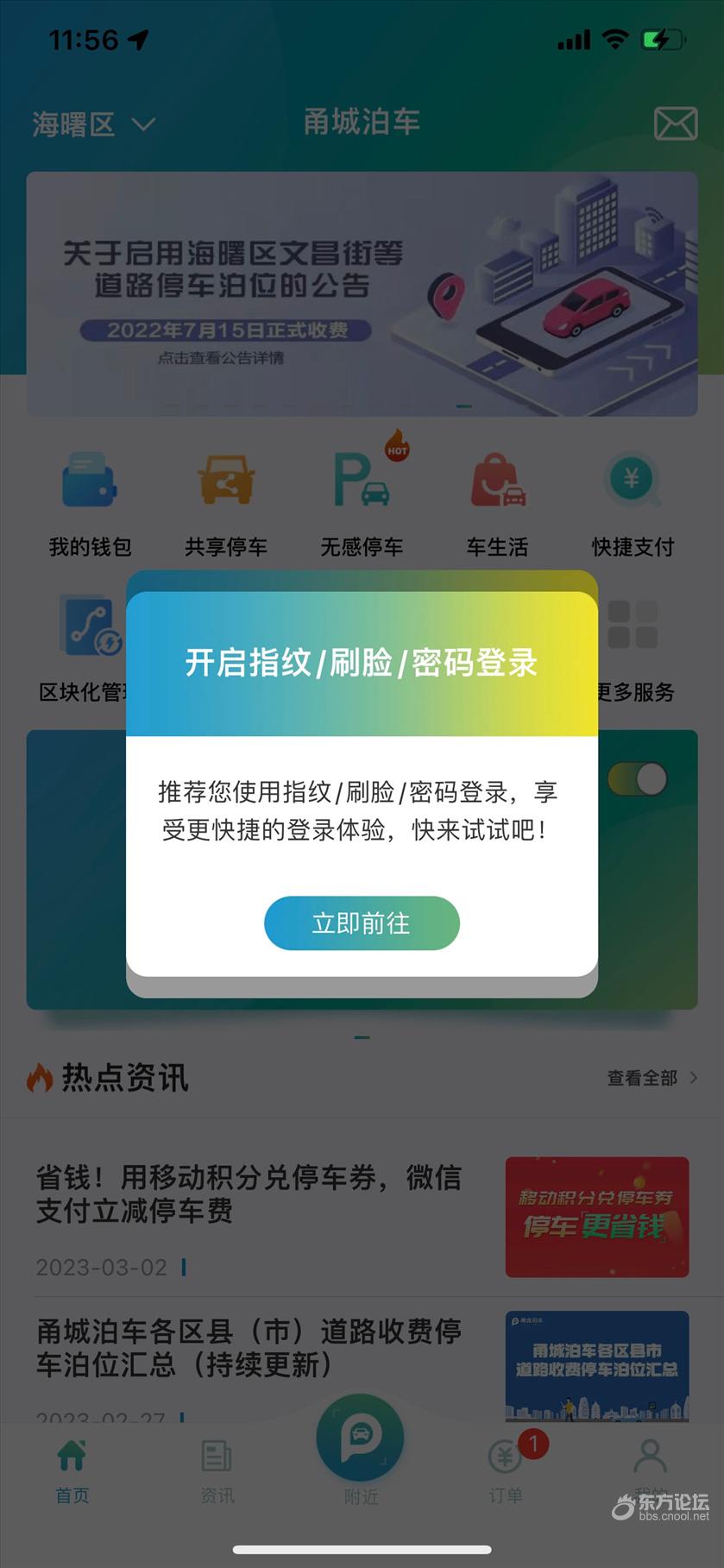Open the 附近 nearby parking tab
Image resolution: width=724 pixels, height=1568 pixels.
[x=361, y=1450]
